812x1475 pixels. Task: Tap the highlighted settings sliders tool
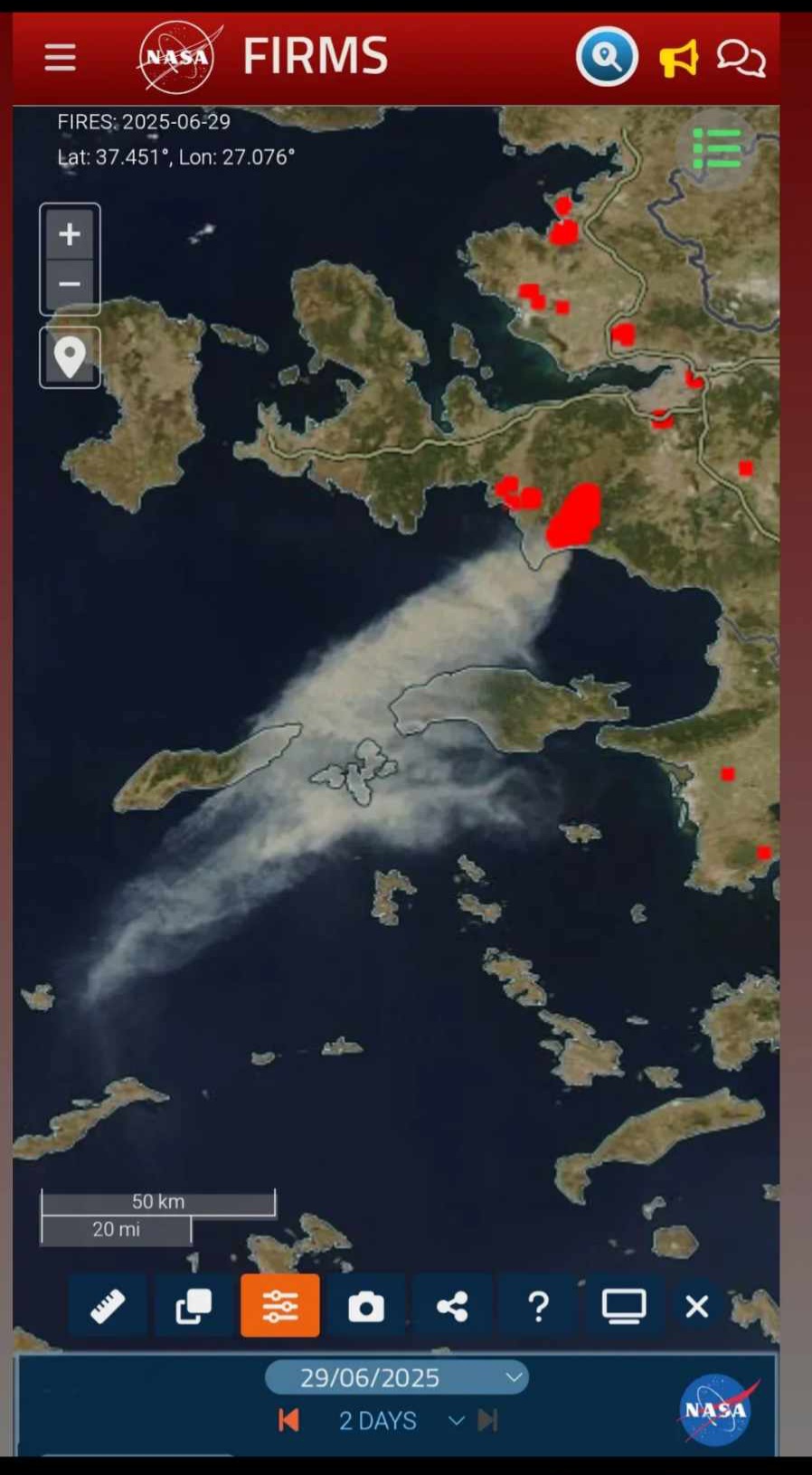280,1306
